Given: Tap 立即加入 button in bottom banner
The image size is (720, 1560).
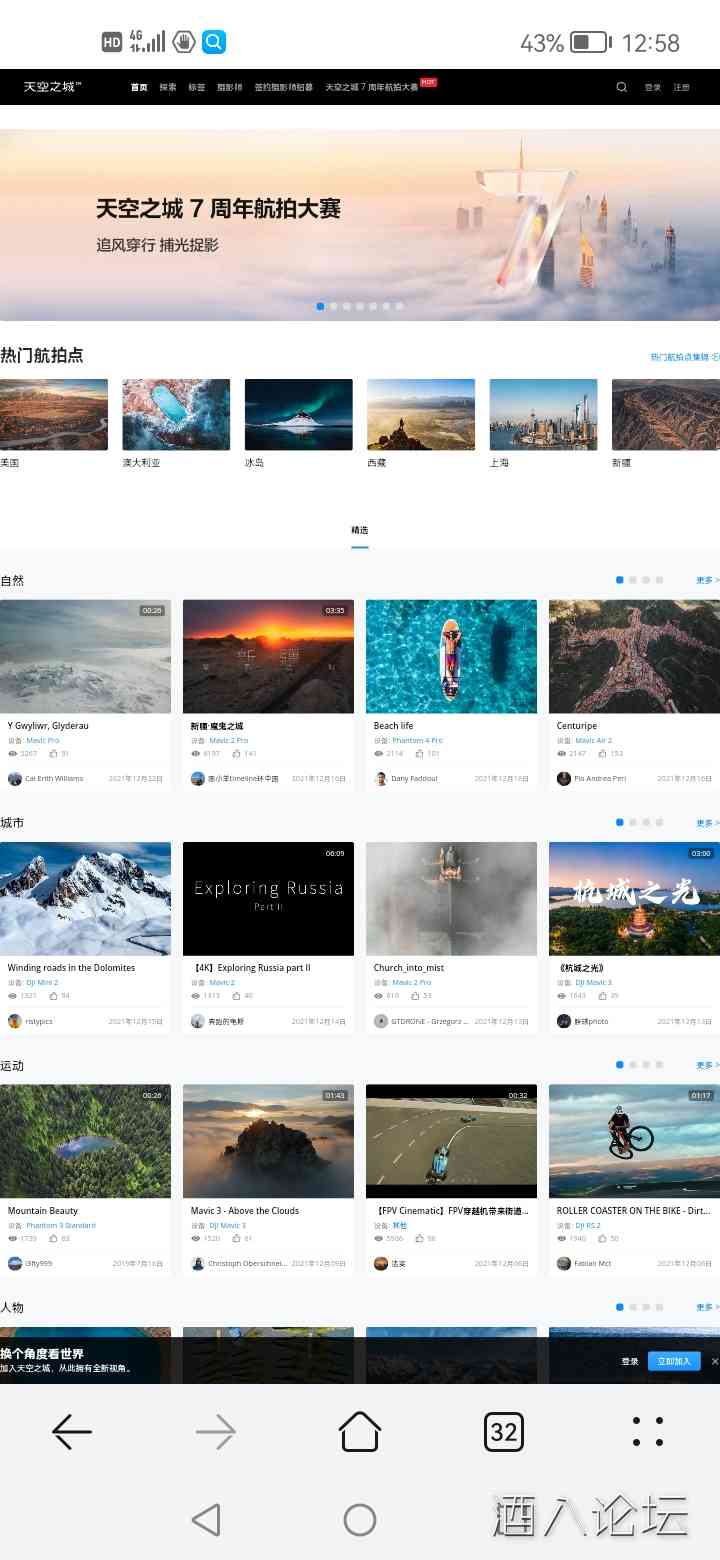Looking at the screenshot, I should pos(674,1361).
